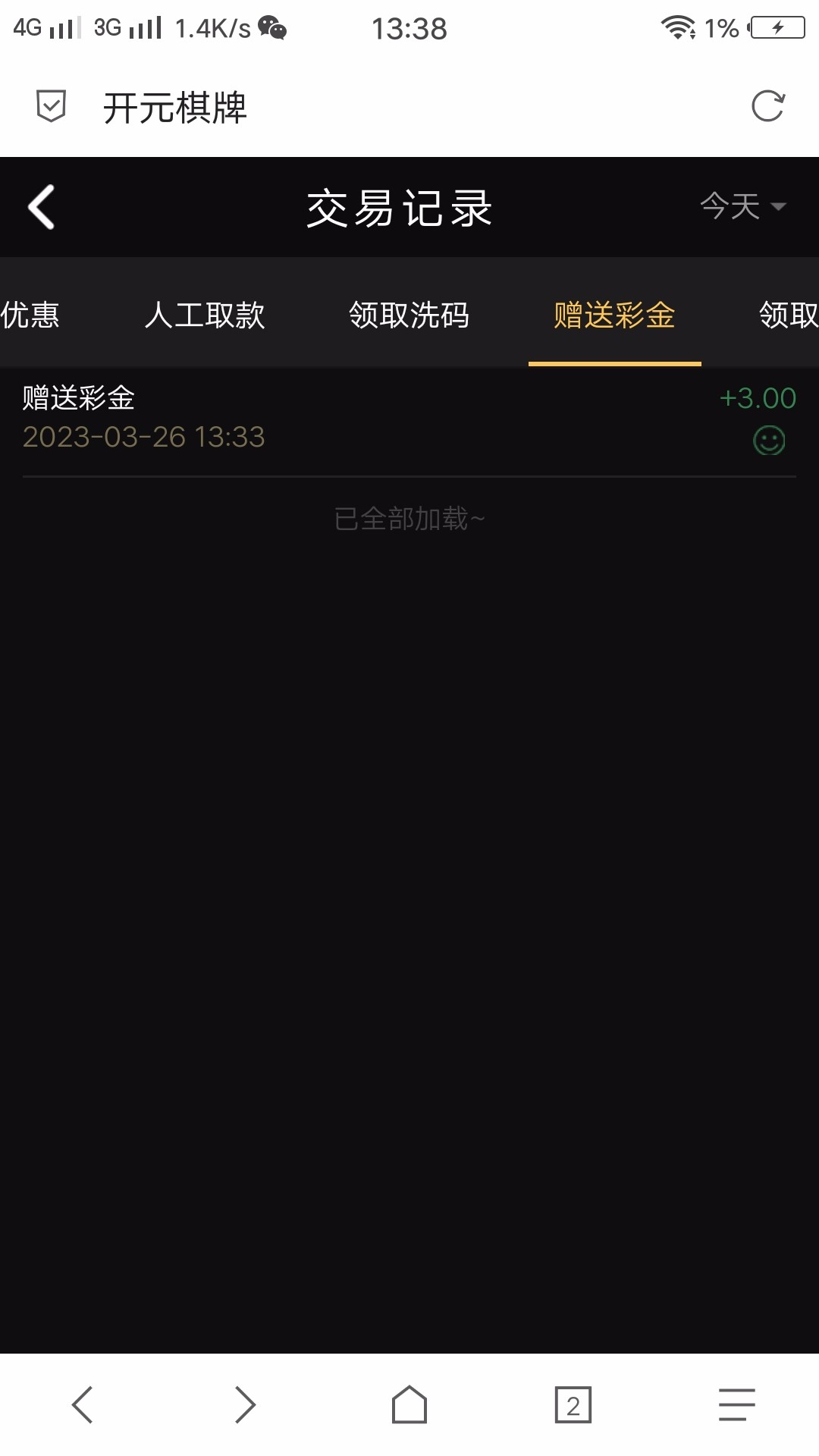Select the 赠送彩金 tab

(x=614, y=315)
